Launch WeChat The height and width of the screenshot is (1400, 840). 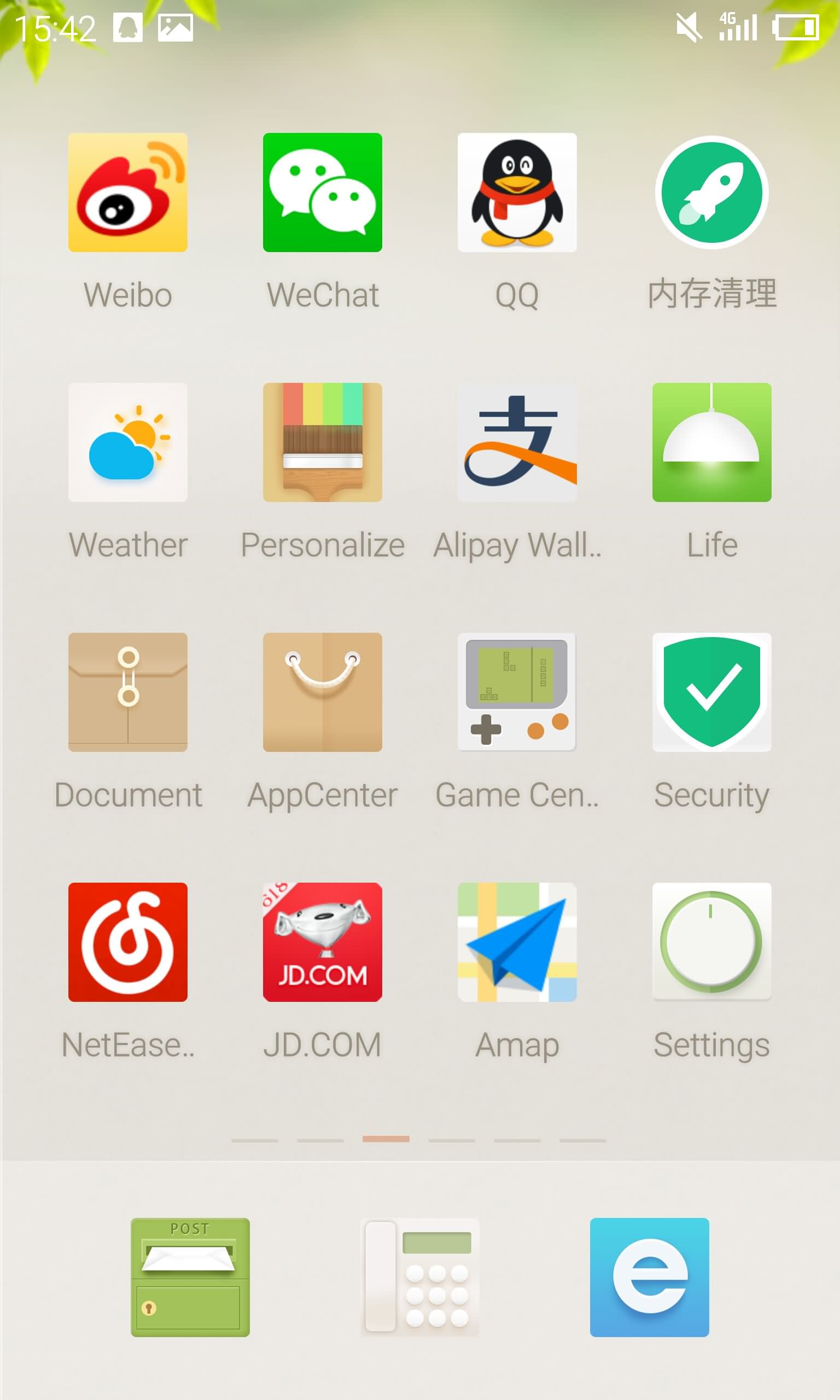click(x=323, y=192)
